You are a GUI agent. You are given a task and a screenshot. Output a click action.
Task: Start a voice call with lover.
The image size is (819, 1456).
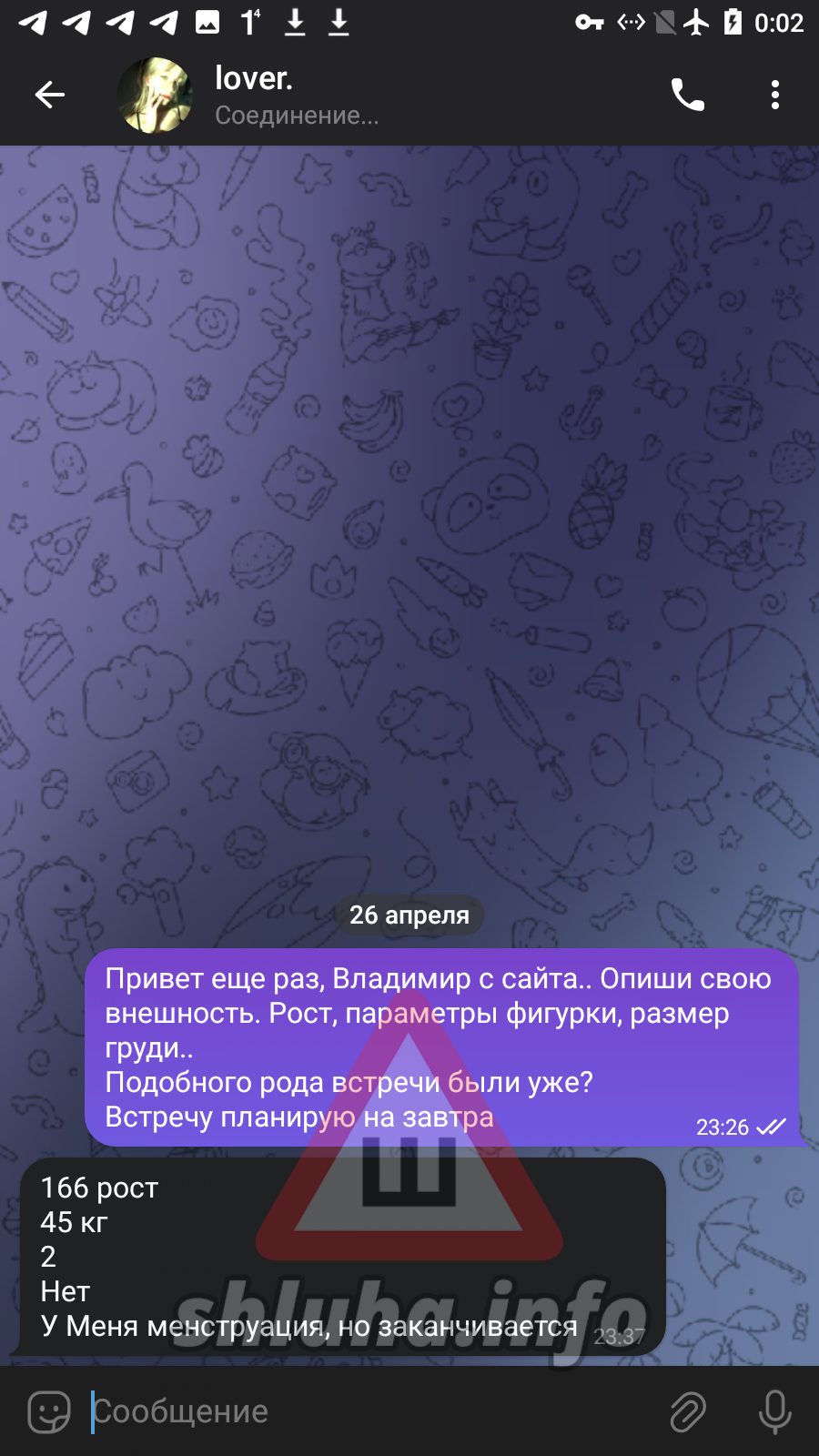coord(688,95)
